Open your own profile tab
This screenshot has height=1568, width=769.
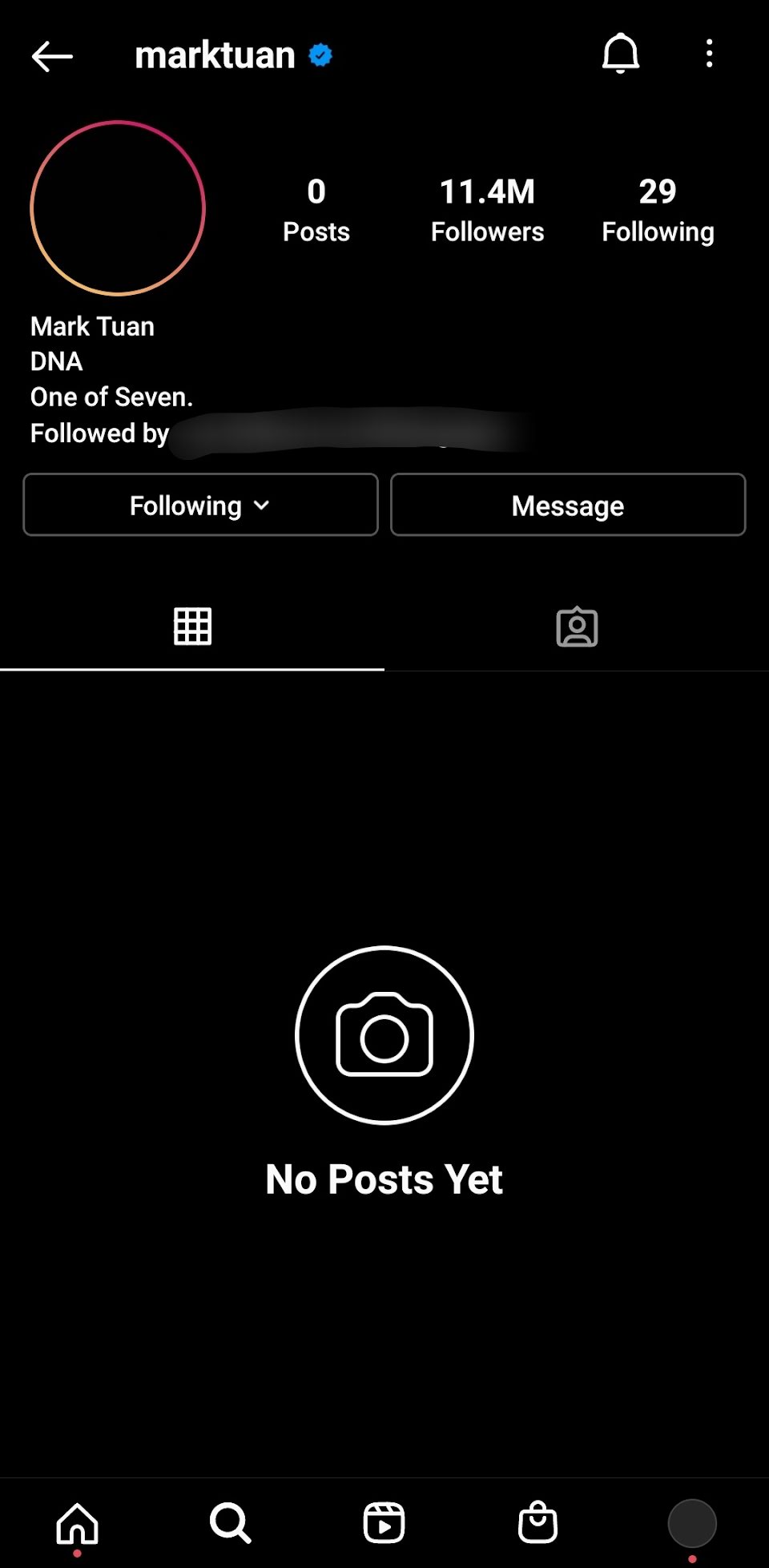click(x=692, y=1522)
